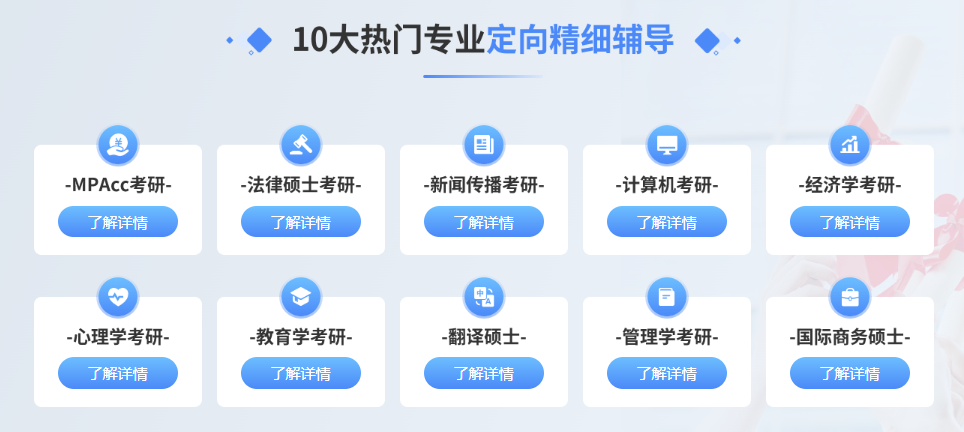
Task: Open details for 法律硕士考研
Action: tap(301, 222)
